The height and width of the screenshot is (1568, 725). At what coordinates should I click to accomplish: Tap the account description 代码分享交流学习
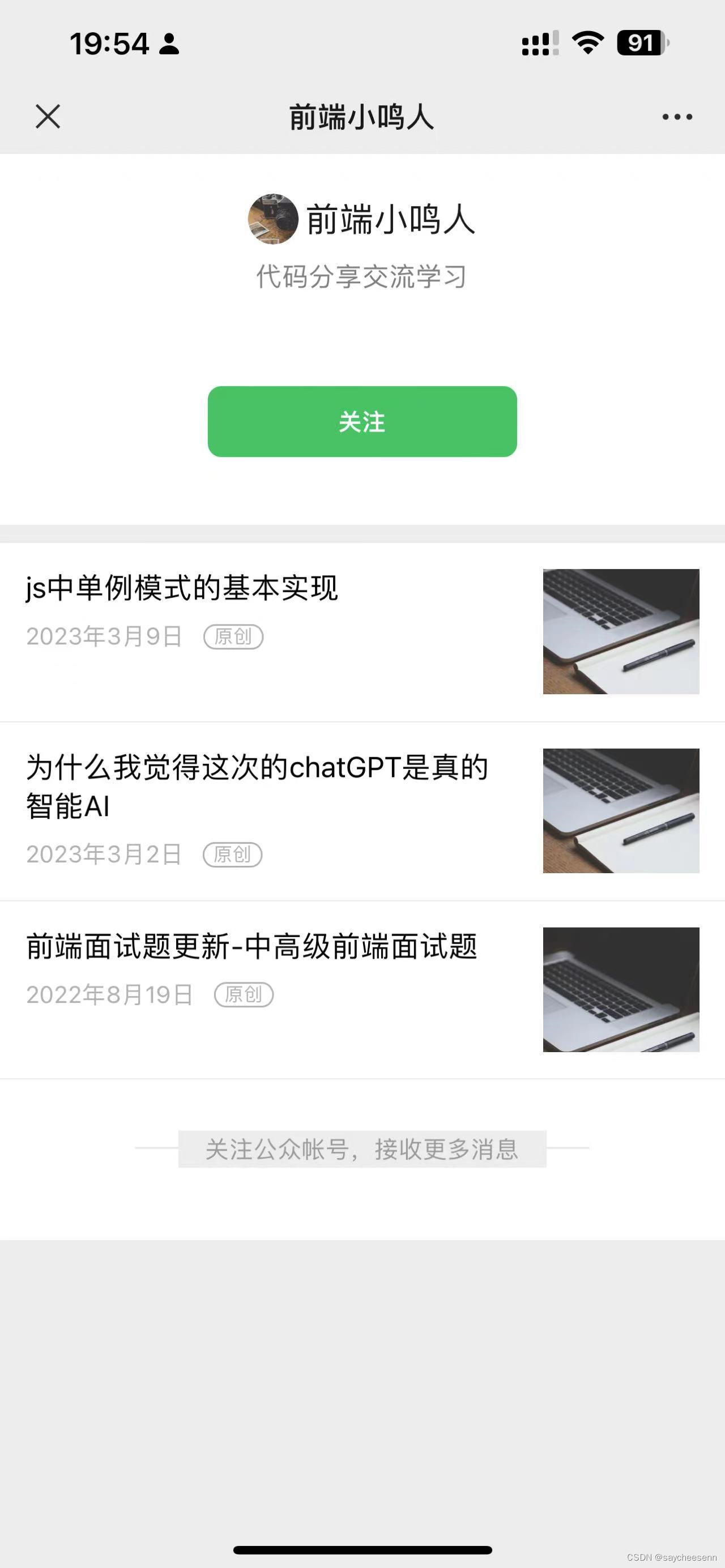point(361,277)
